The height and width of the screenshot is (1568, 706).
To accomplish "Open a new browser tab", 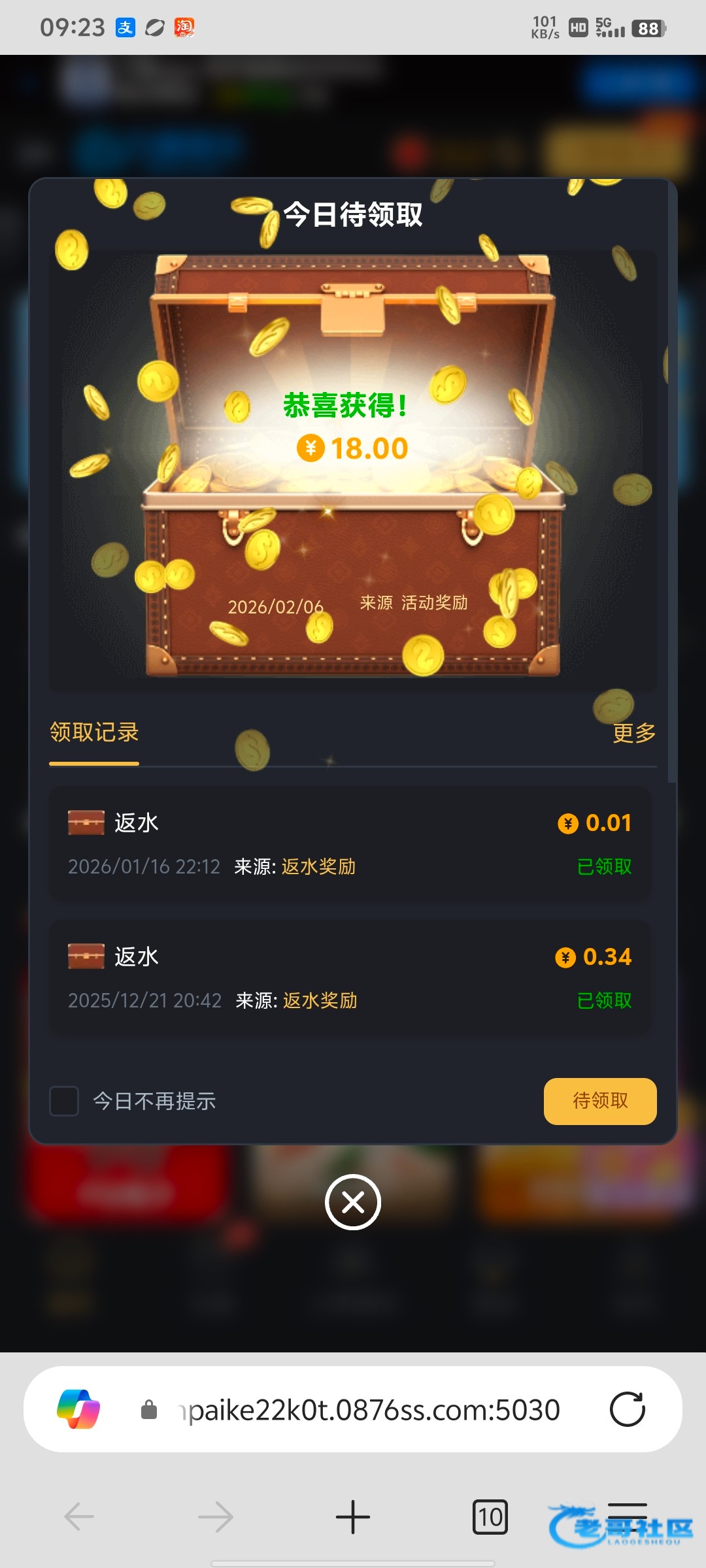I will (353, 1516).
